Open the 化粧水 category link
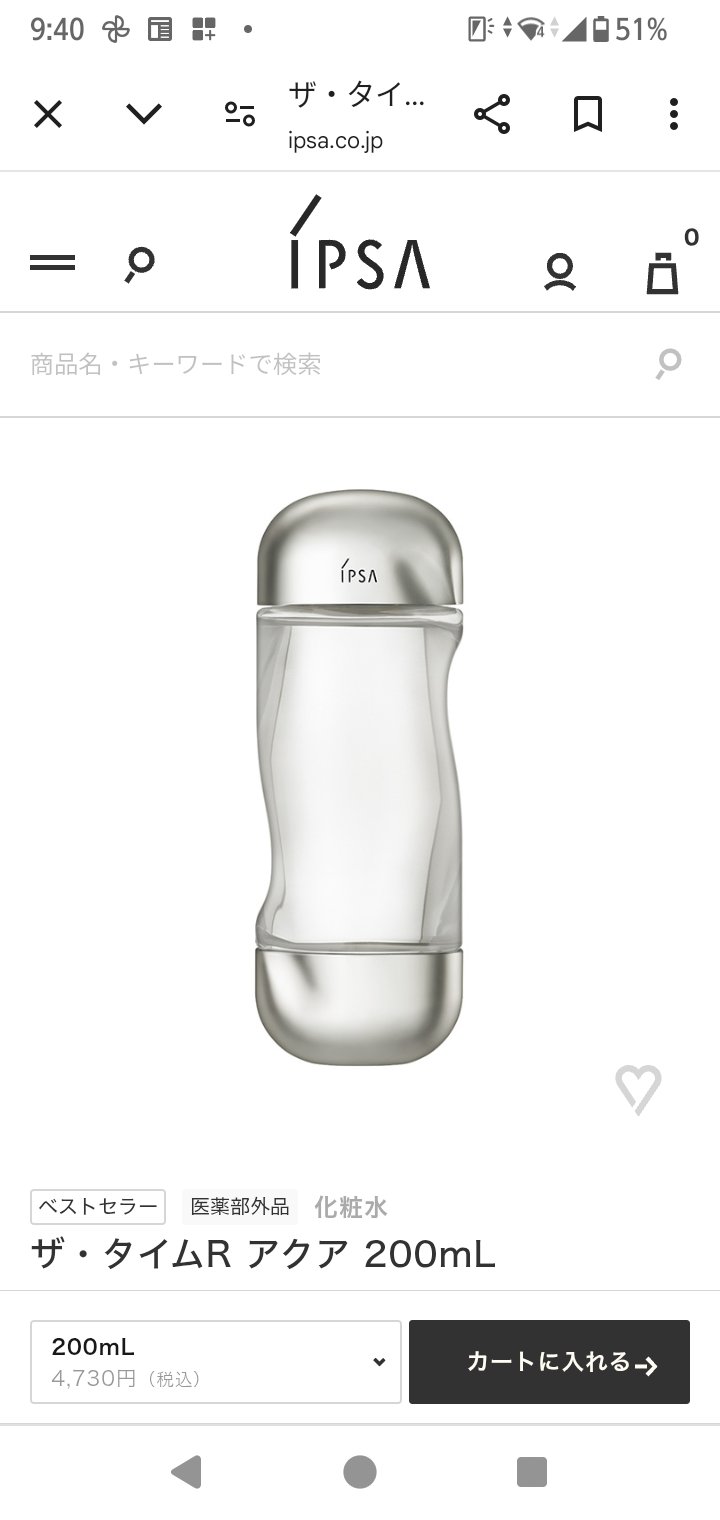The width and height of the screenshot is (720, 1520). (x=350, y=1207)
